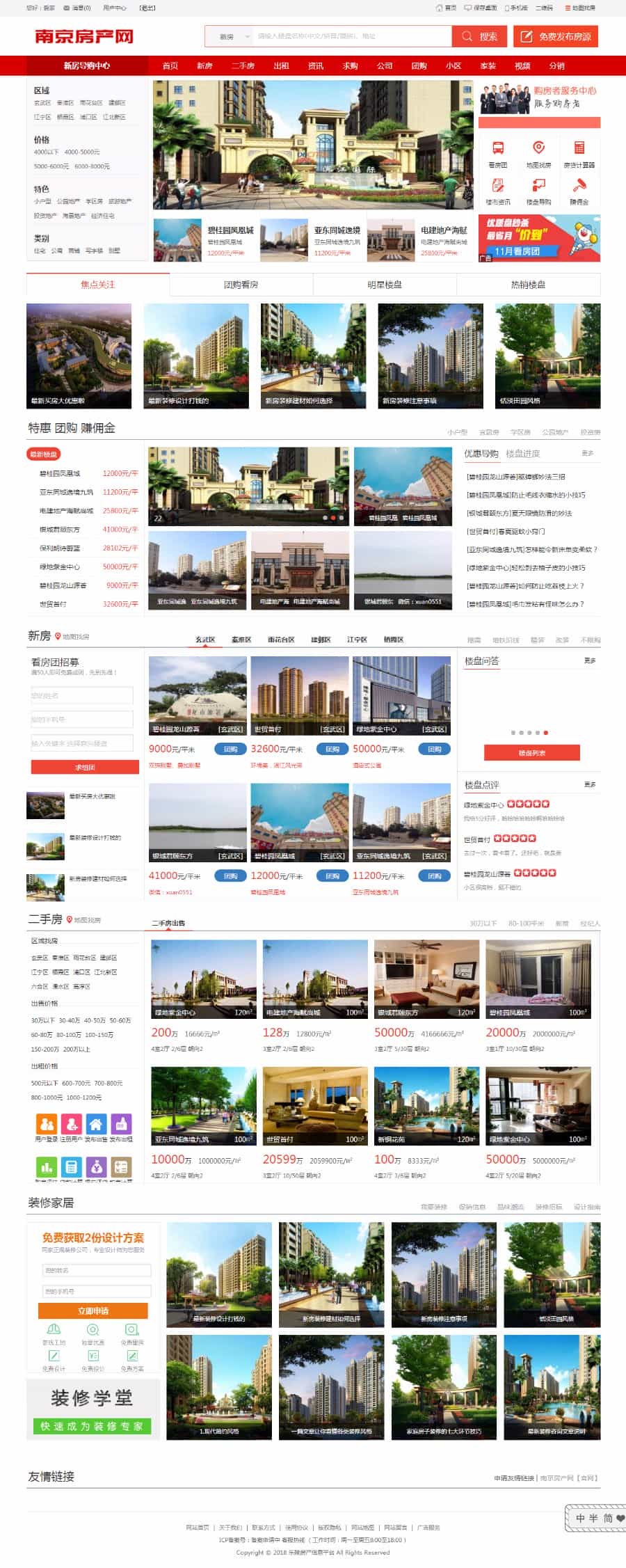Select the 看房团 bus icon

[498, 155]
